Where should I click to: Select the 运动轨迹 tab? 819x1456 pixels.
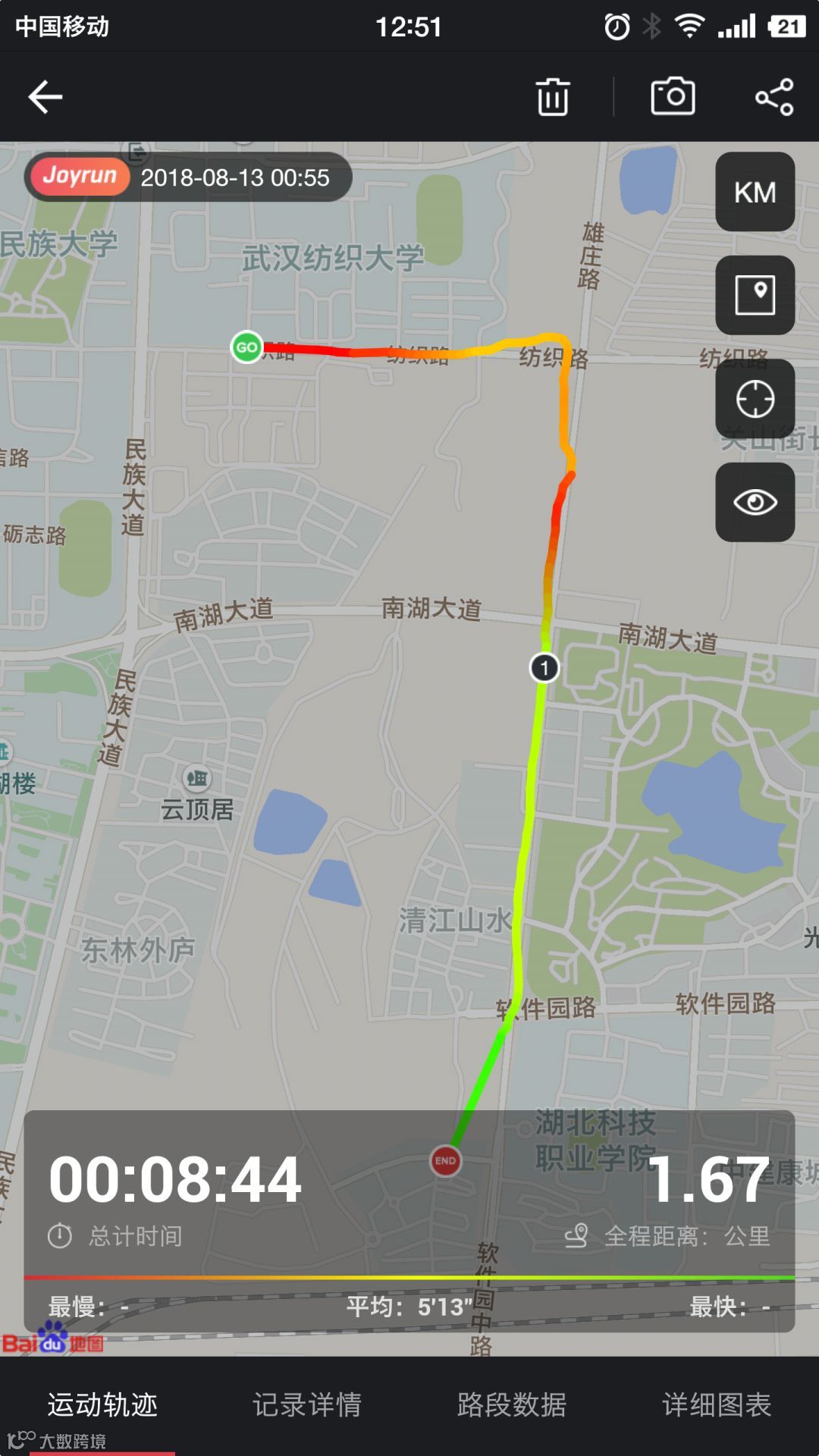tap(102, 1404)
